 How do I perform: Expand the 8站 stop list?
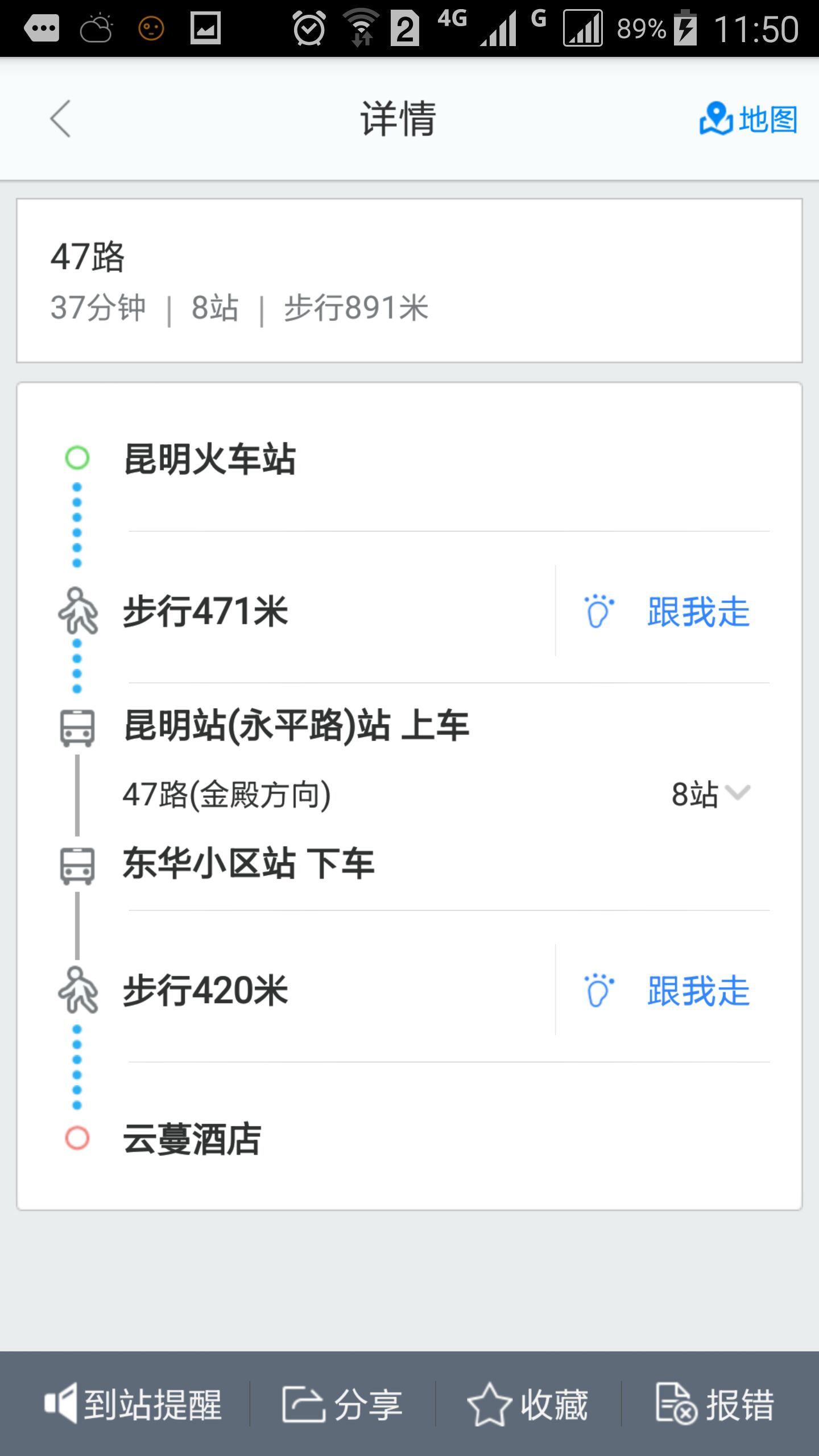pyautogui.click(x=711, y=794)
